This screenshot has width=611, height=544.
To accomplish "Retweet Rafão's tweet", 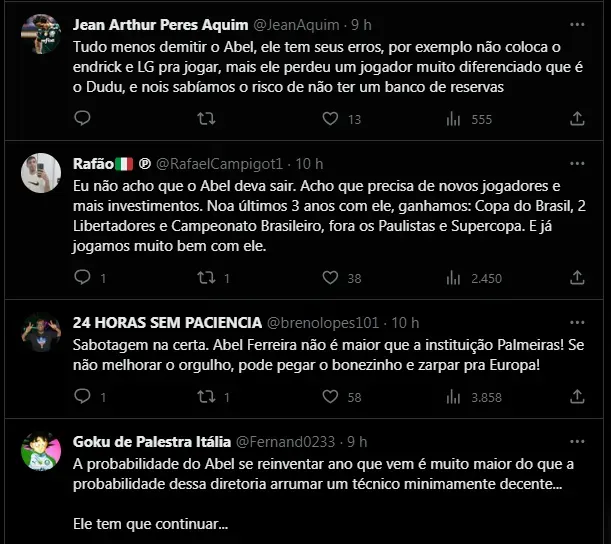I will [206, 278].
